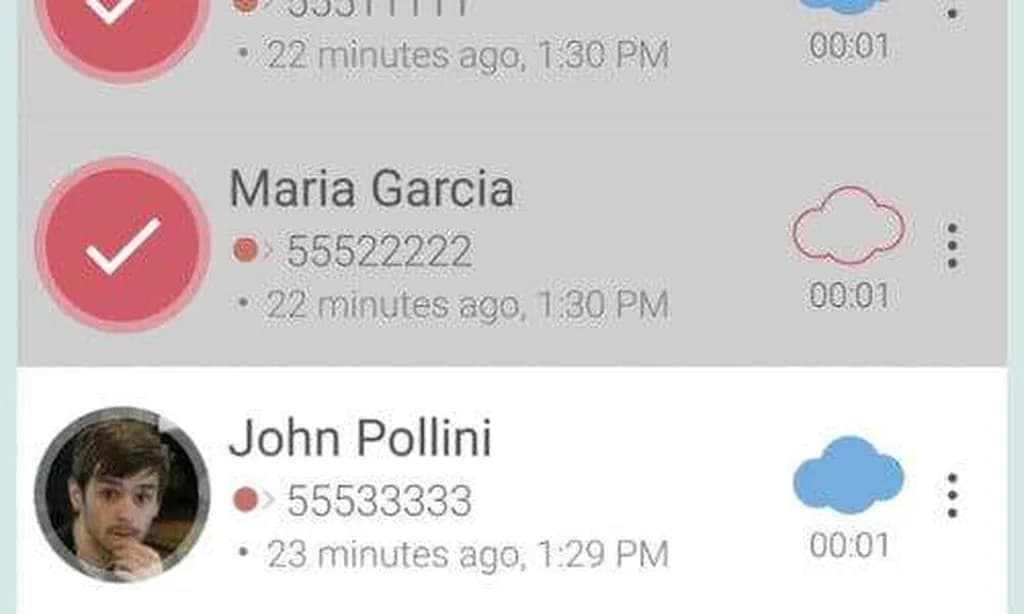Deselect the checked Maria Garcia recording
This screenshot has height=614, width=1024.
tap(123, 245)
